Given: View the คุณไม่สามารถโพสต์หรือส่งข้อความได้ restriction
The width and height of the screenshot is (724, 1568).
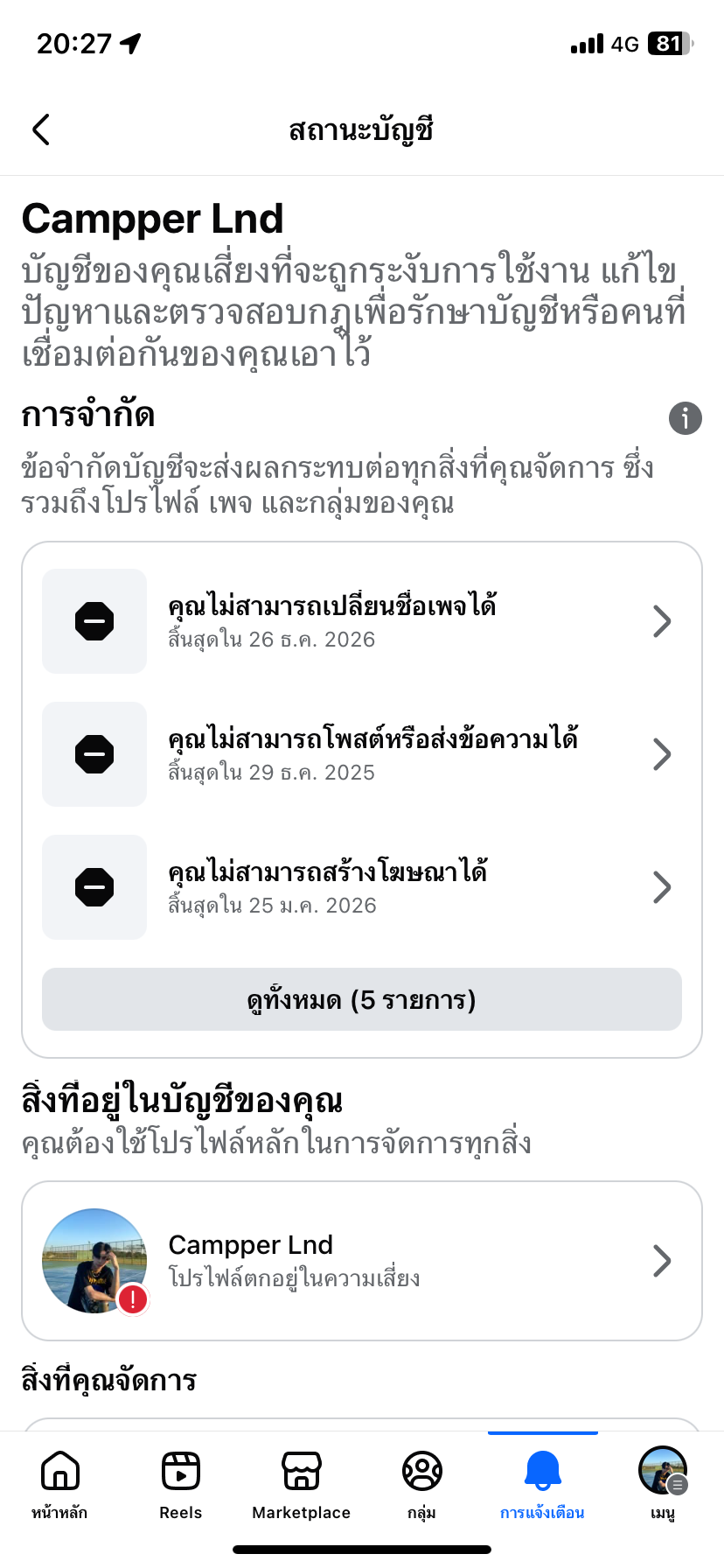Looking at the screenshot, I should (x=362, y=754).
